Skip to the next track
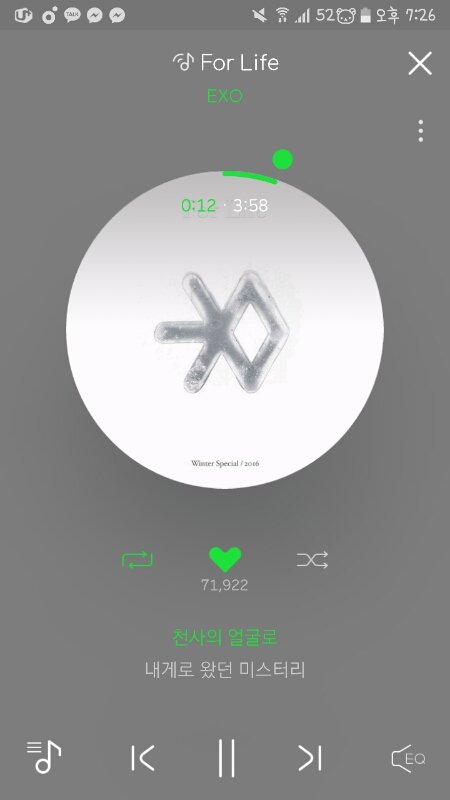This screenshot has width=450, height=800. point(310,758)
